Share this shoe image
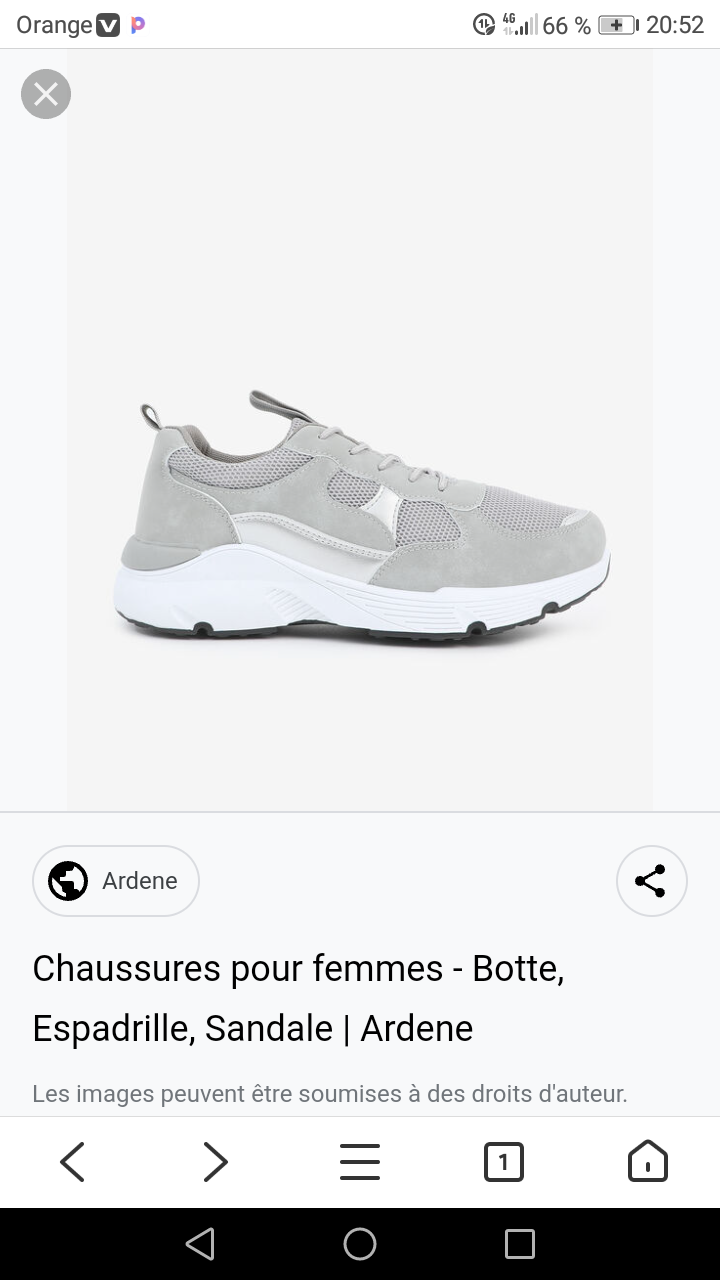Screen dimensions: 720x1280 651,881
